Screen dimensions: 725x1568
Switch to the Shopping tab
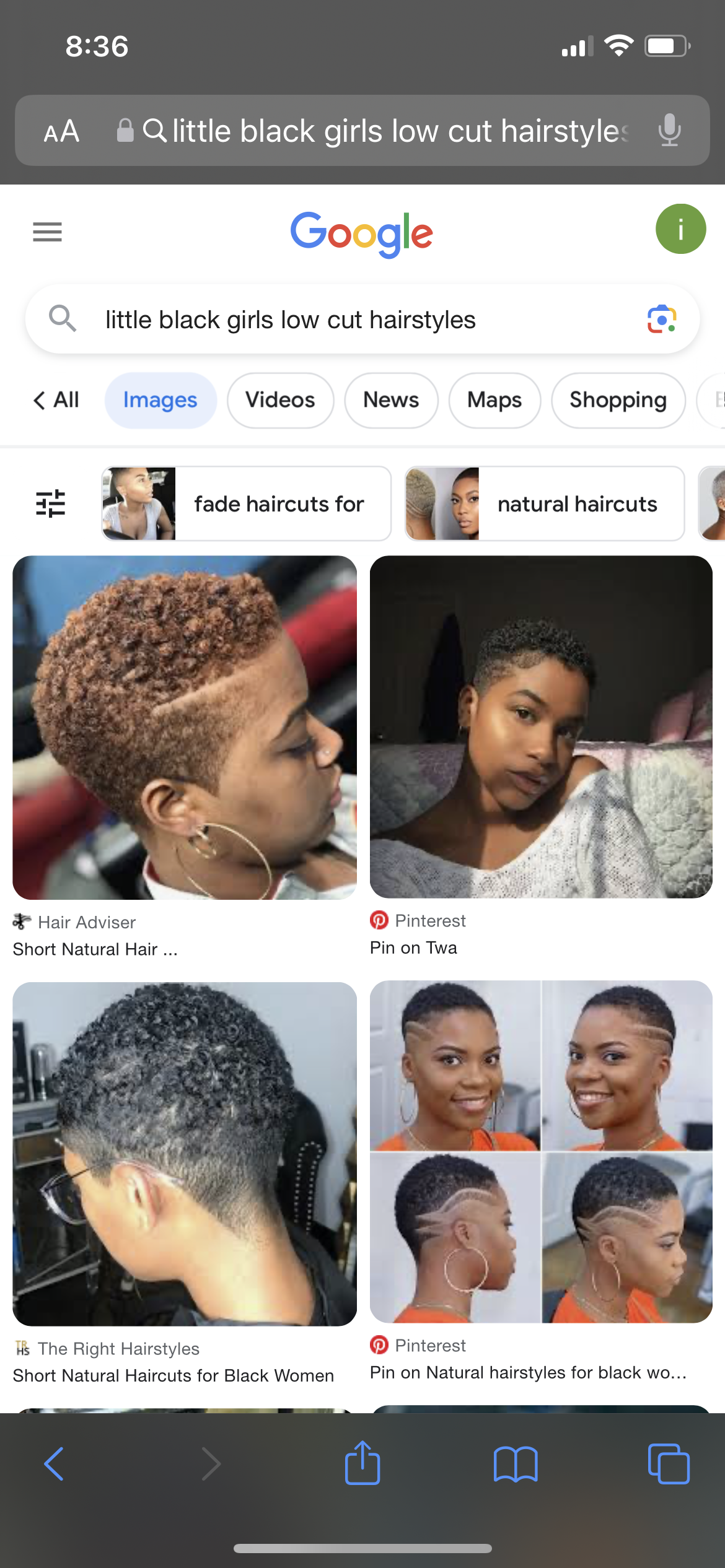pos(618,400)
